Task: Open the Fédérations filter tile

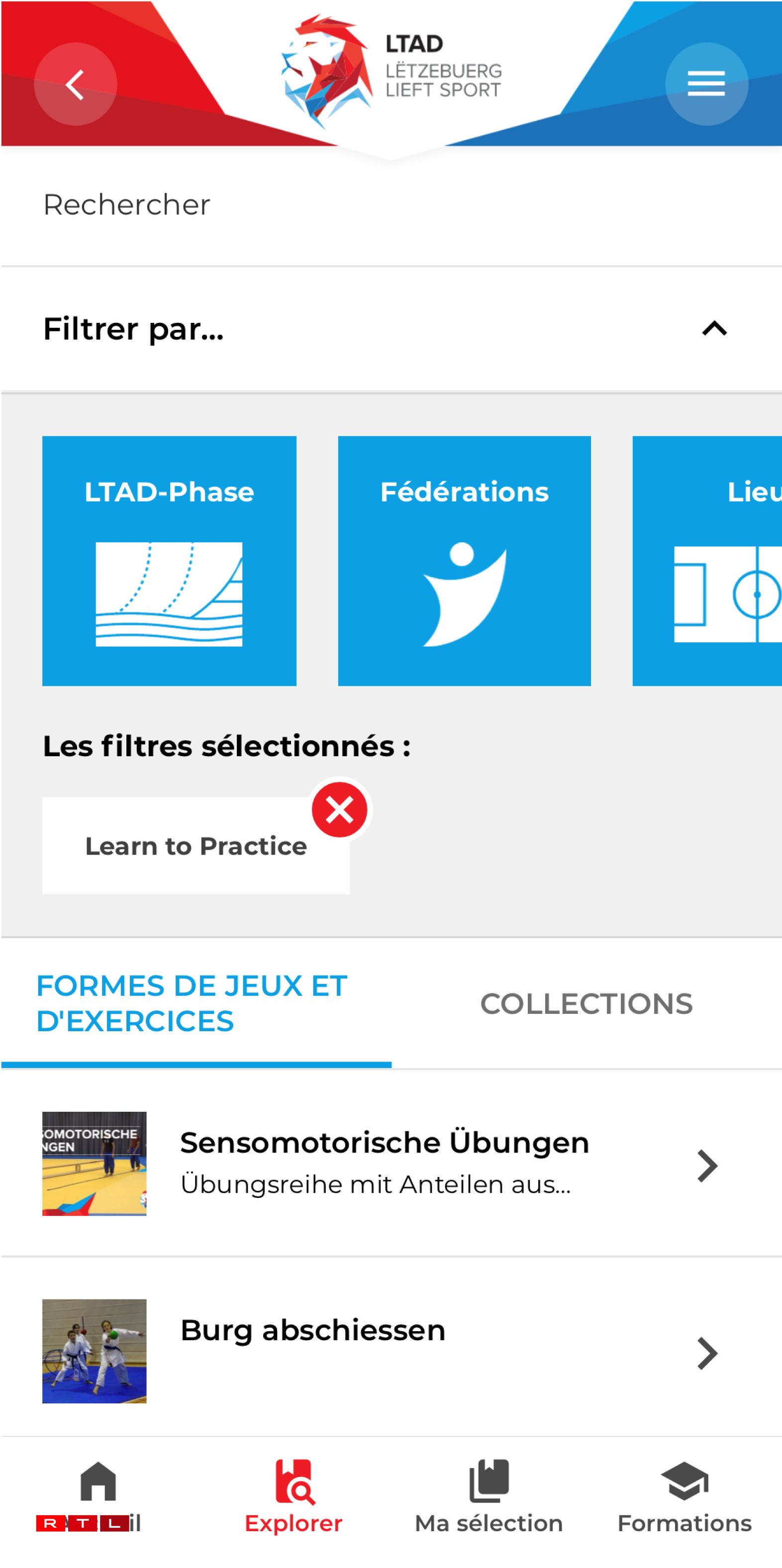Action: pyautogui.click(x=464, y=561)
